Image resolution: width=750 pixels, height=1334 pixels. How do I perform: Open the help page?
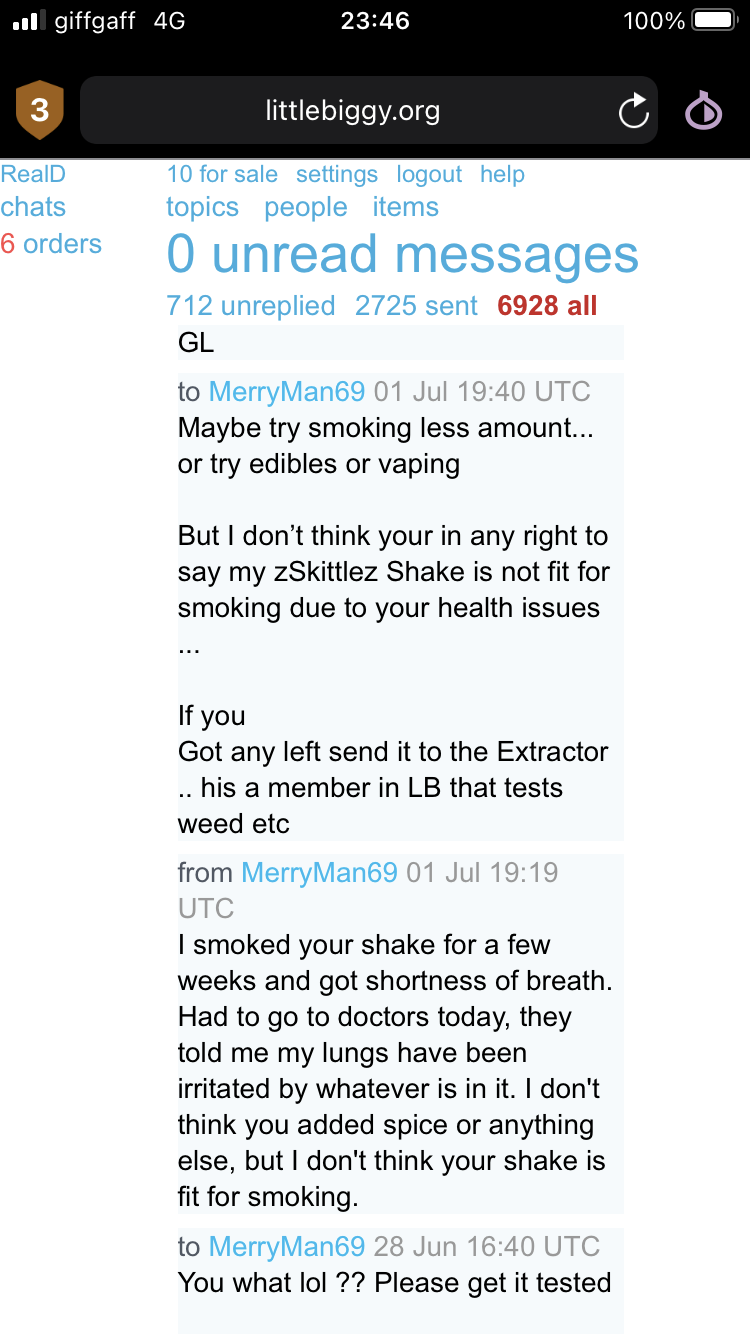(502, 174)
